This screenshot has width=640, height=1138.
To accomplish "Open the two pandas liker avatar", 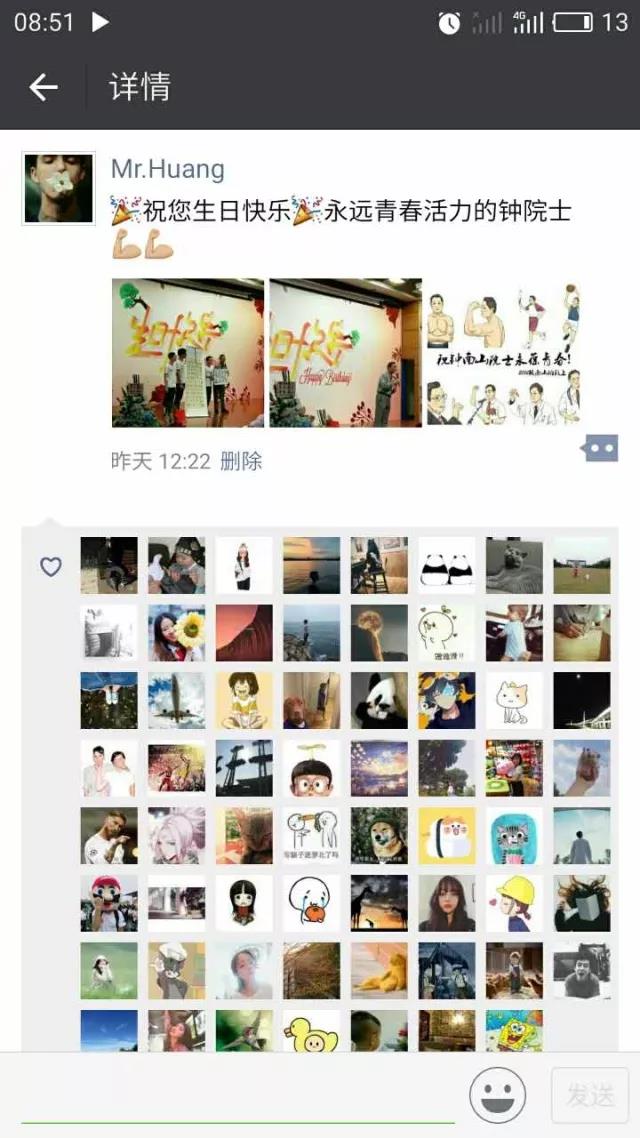I will [x=446, y=565].
